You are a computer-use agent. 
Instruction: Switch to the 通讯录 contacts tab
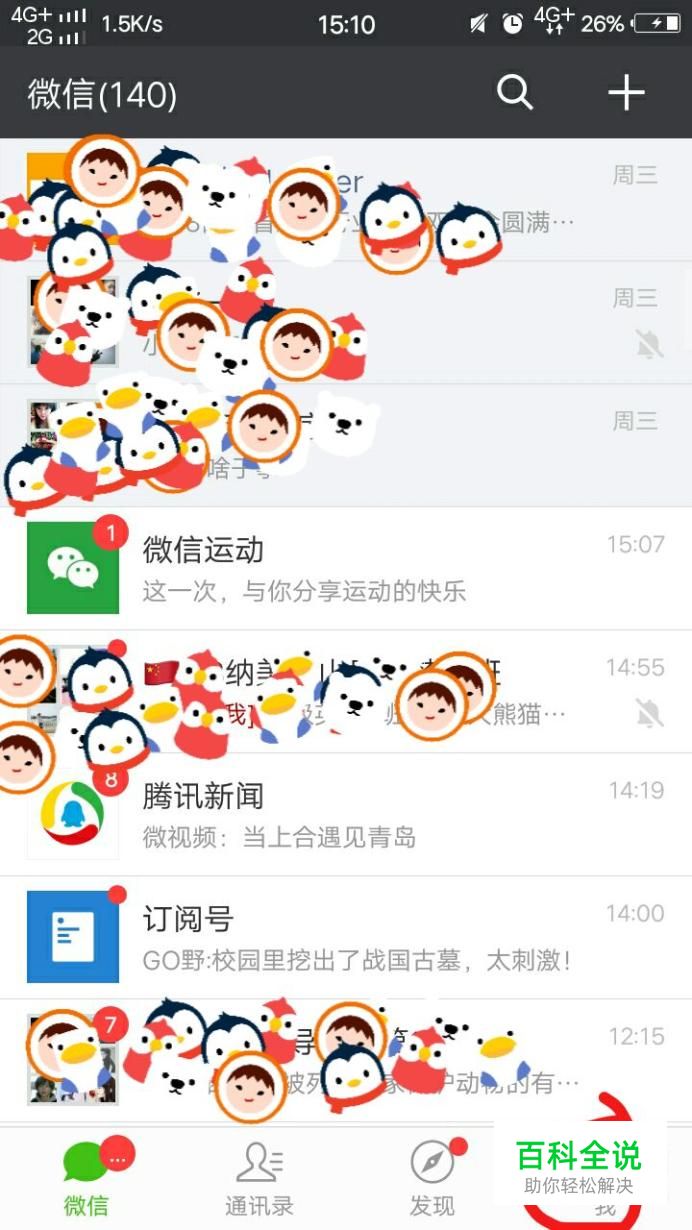(259, 1178)
